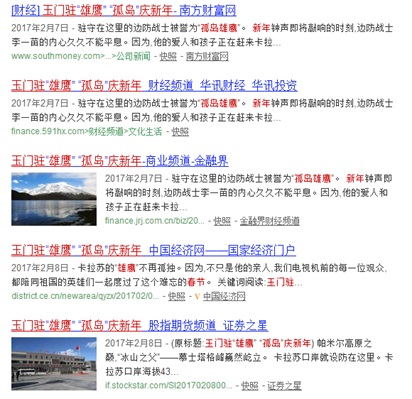Open the 华讯财经 华讯投资 result title

pos(154,86)
